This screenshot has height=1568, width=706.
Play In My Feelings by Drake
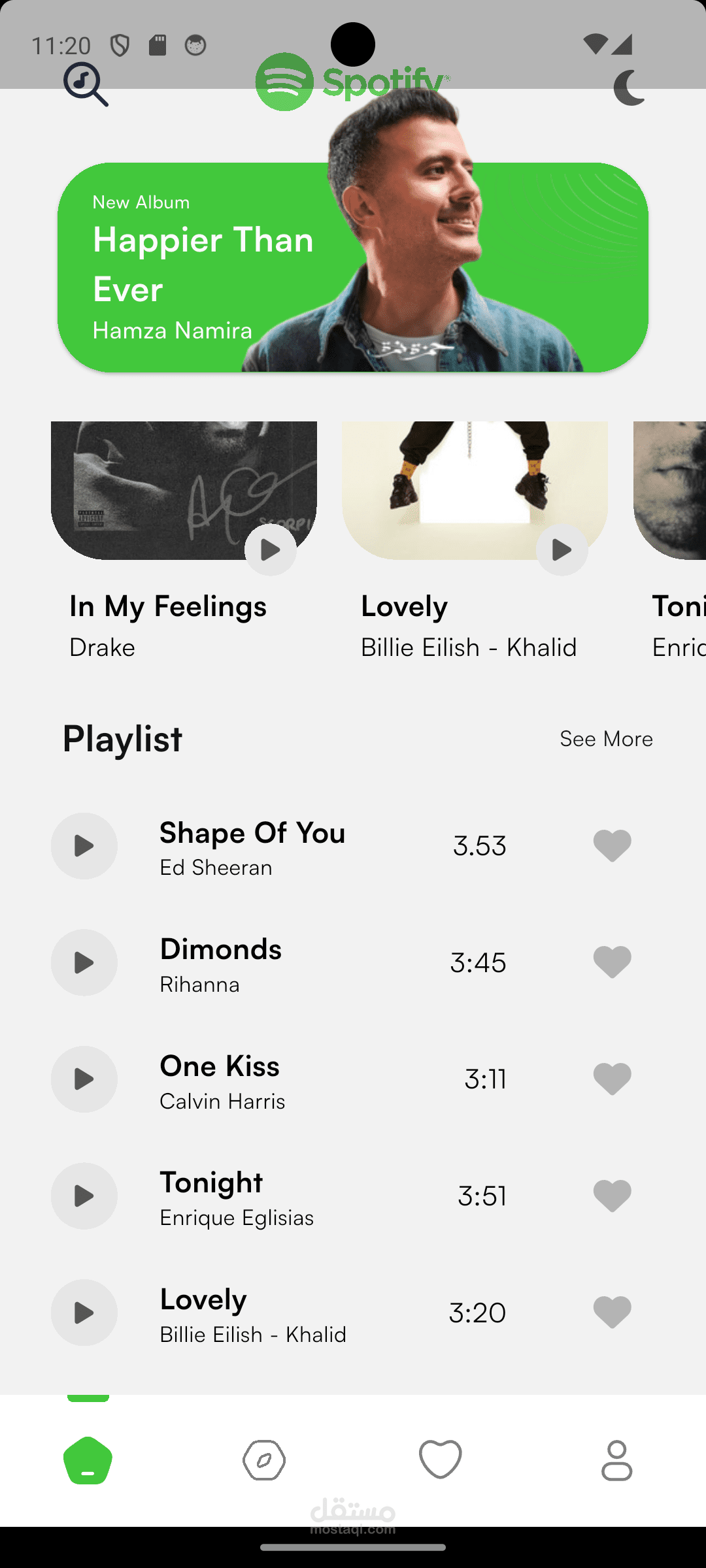271,550
